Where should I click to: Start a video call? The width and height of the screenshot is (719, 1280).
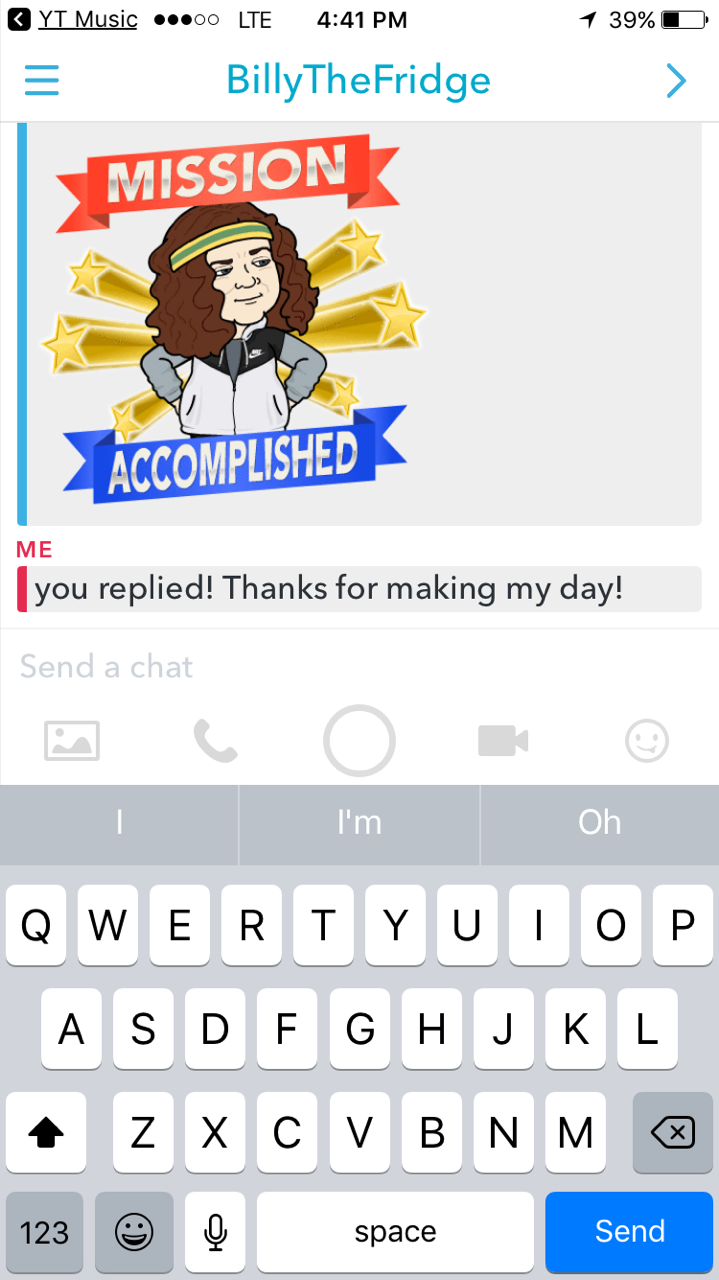click(503, 741)
